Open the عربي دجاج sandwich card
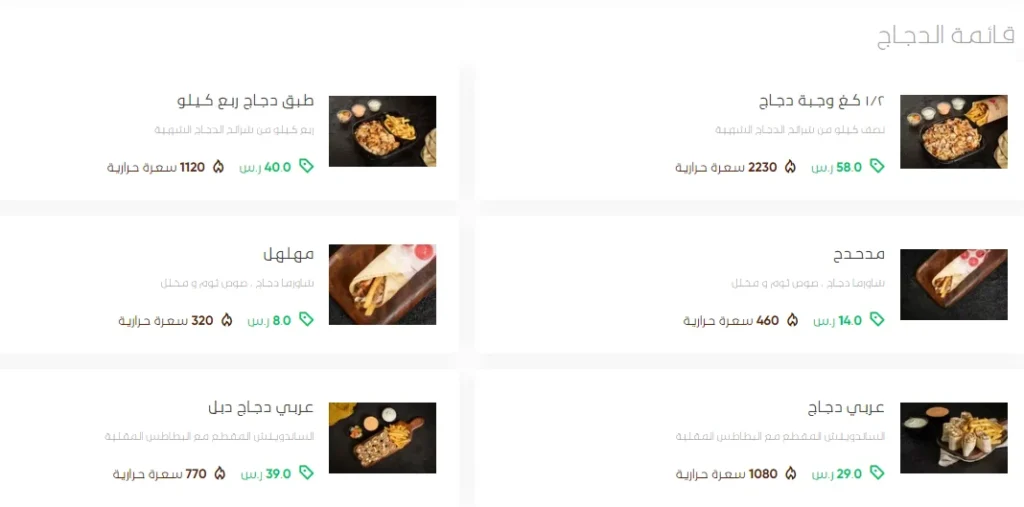The image size is (1024, 507). [x=845, y=408]
